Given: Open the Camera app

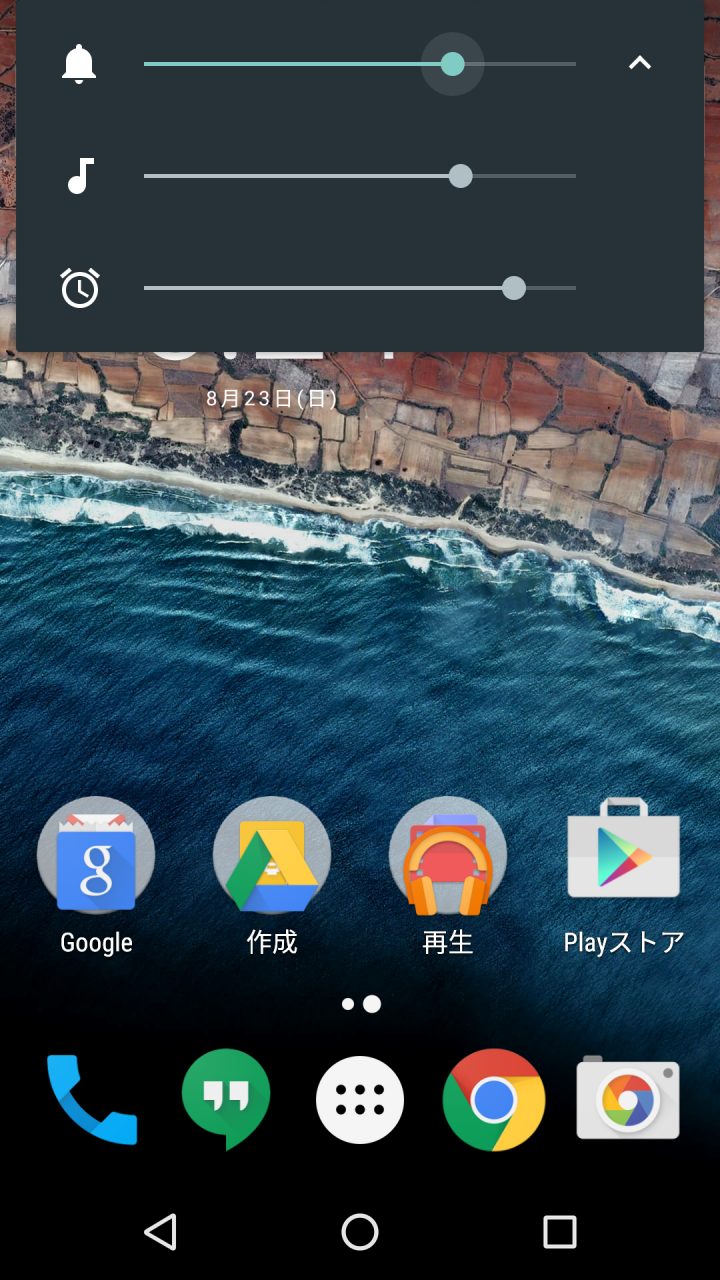Looking at the screenshot, I should click(x=628, y=1098).
